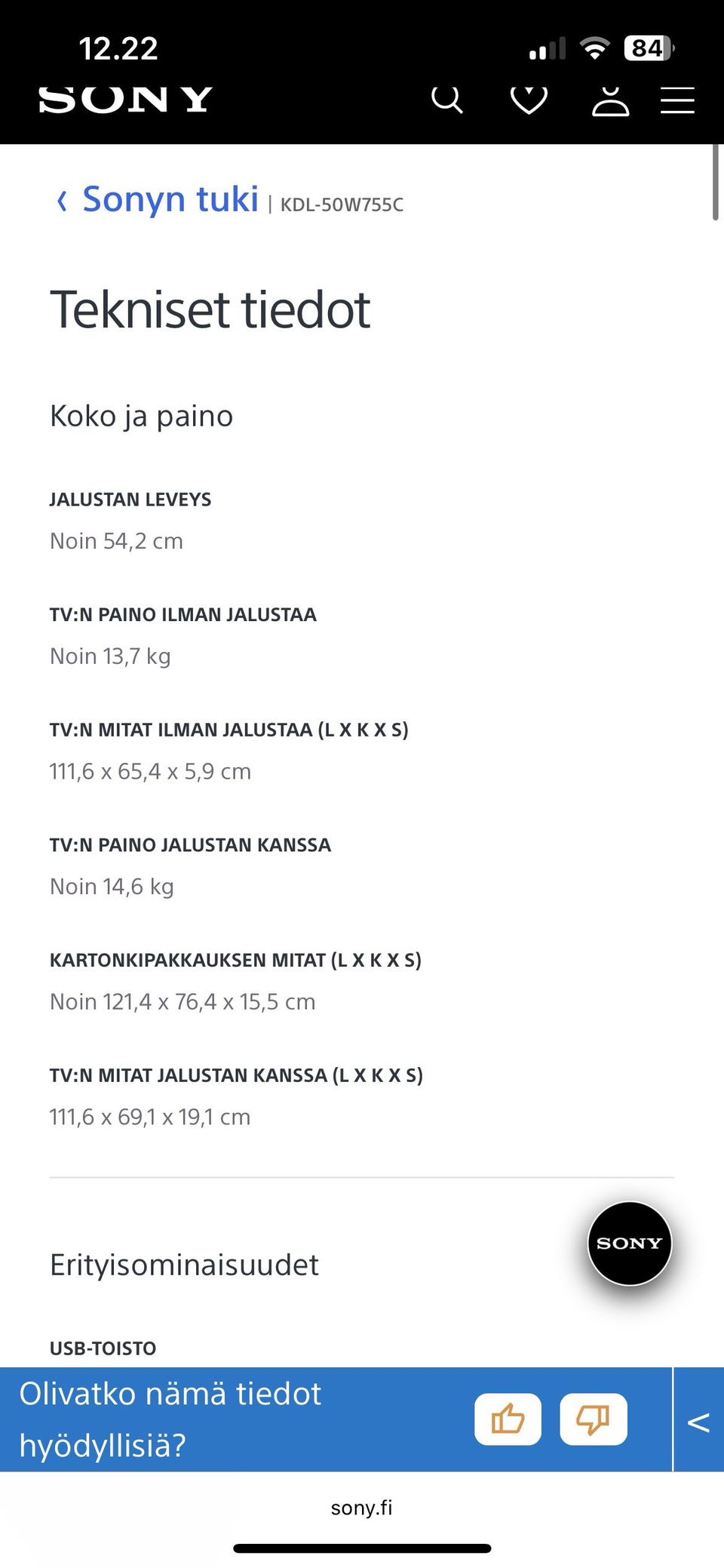Click the floating SONY circle badge
Image resolution: width=724 pixels, height=1568 pixels.
click(x=630, y=1244)
